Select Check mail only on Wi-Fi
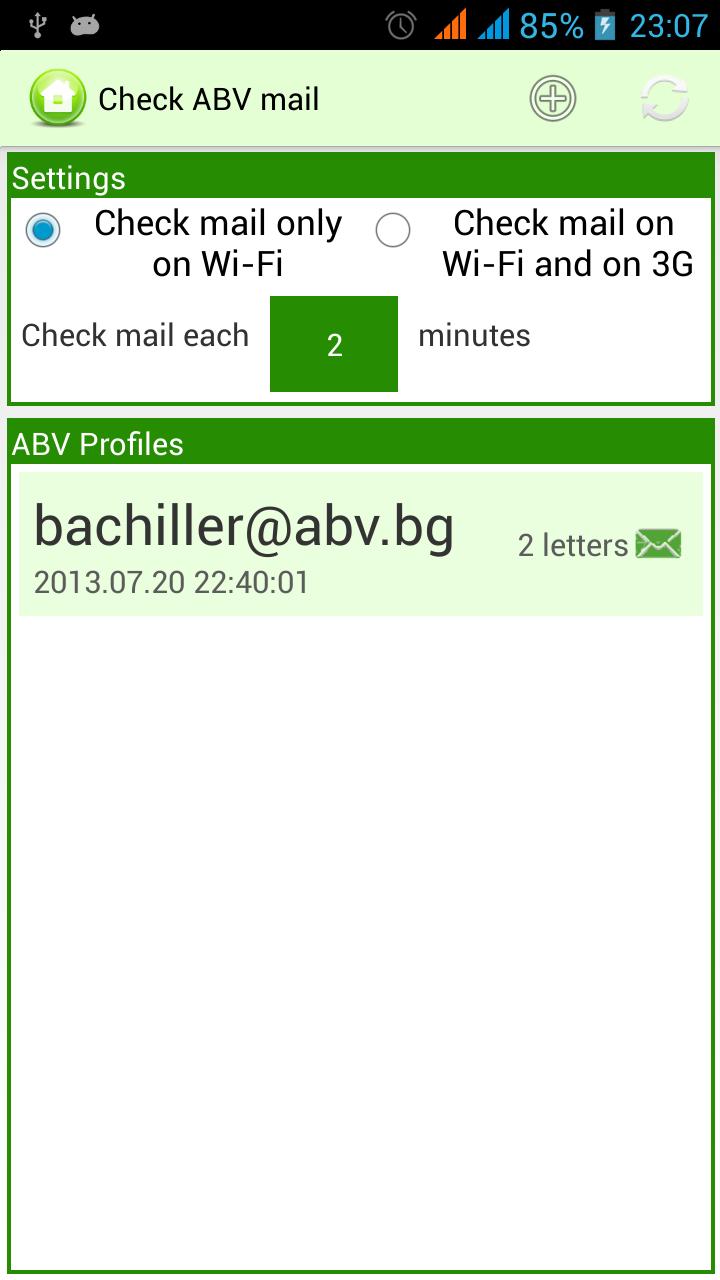 point(43,231)
